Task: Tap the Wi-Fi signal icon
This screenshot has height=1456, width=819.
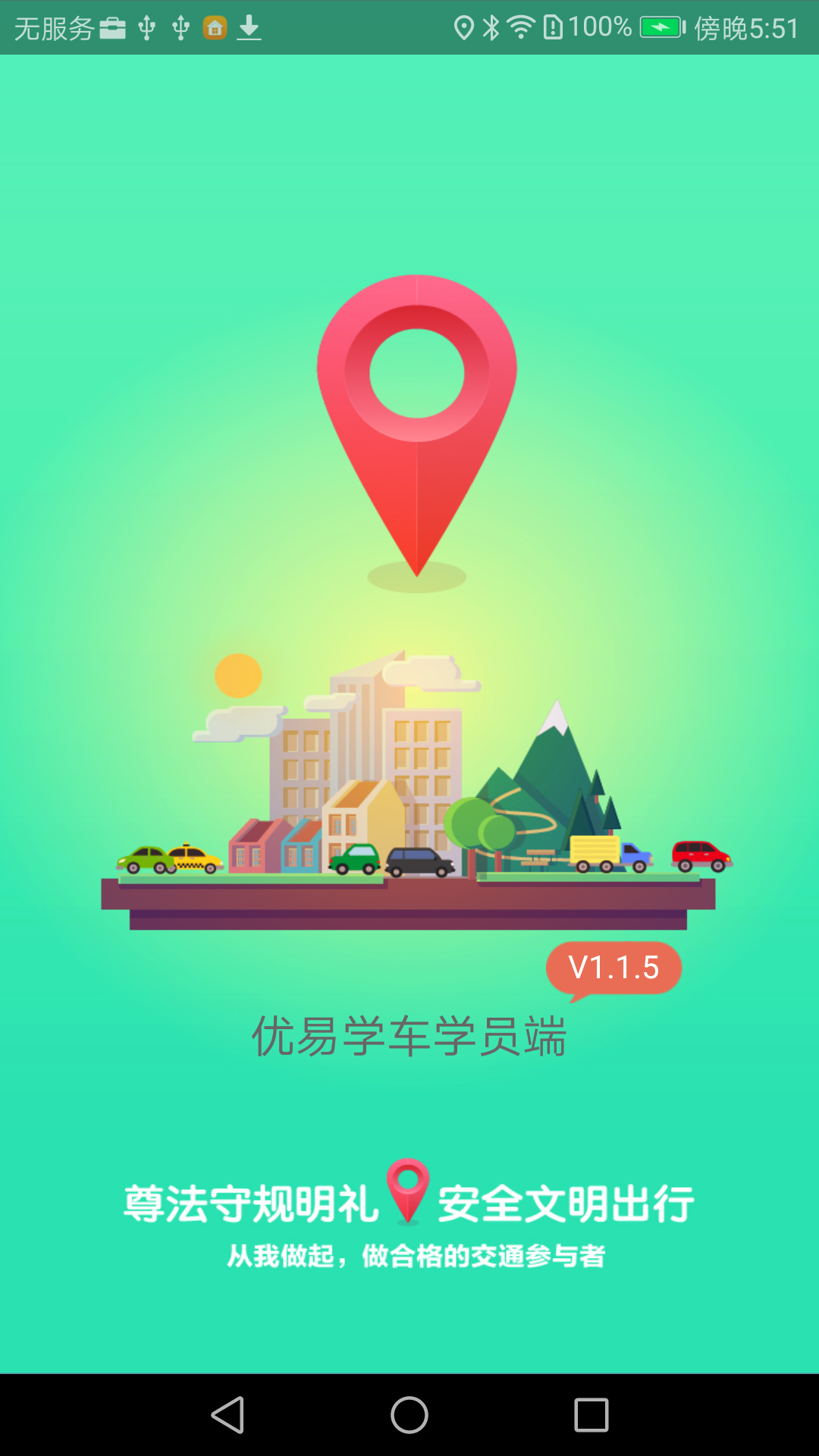Action: (x=520, y=27)
